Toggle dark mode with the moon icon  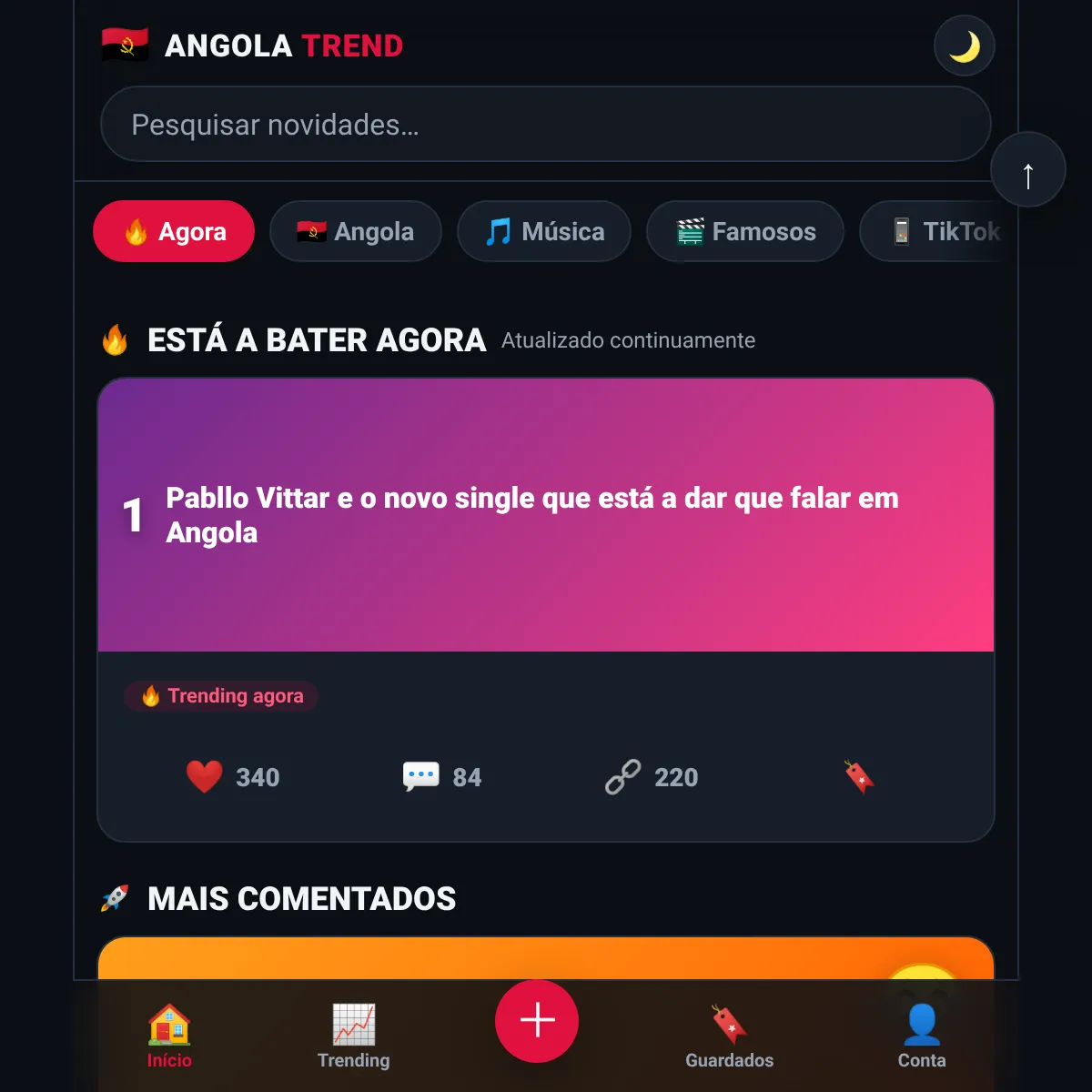965,45
